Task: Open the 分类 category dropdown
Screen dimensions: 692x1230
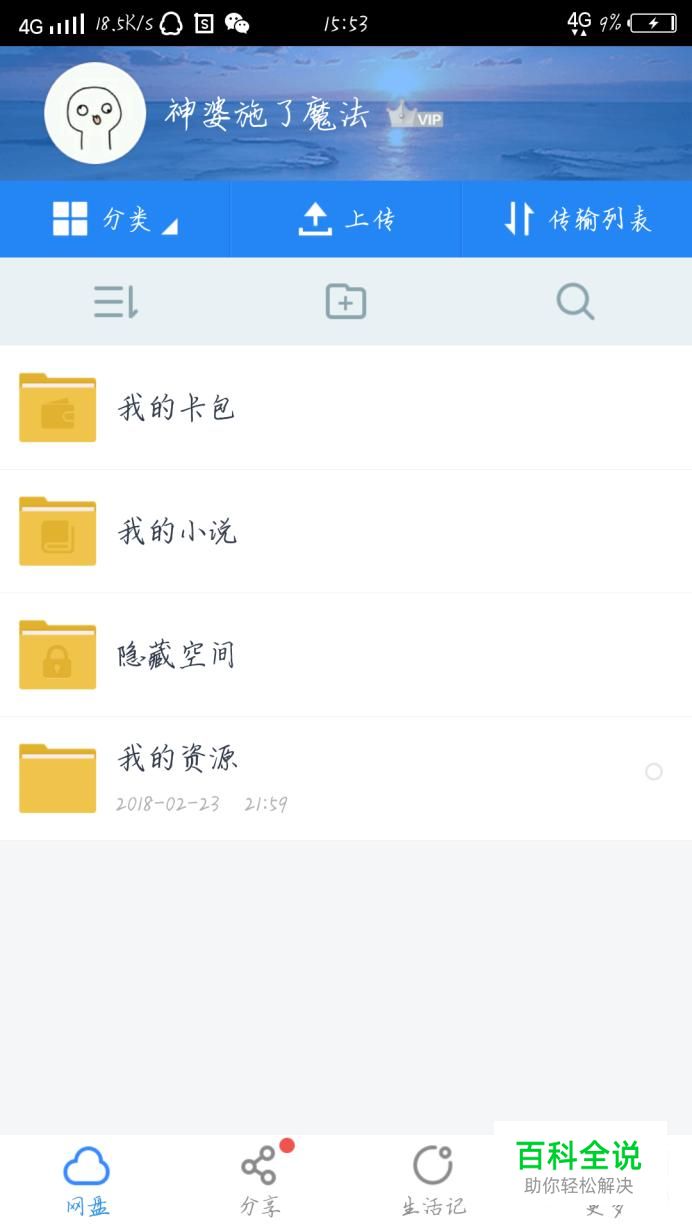Action: [x=115, y=219]
